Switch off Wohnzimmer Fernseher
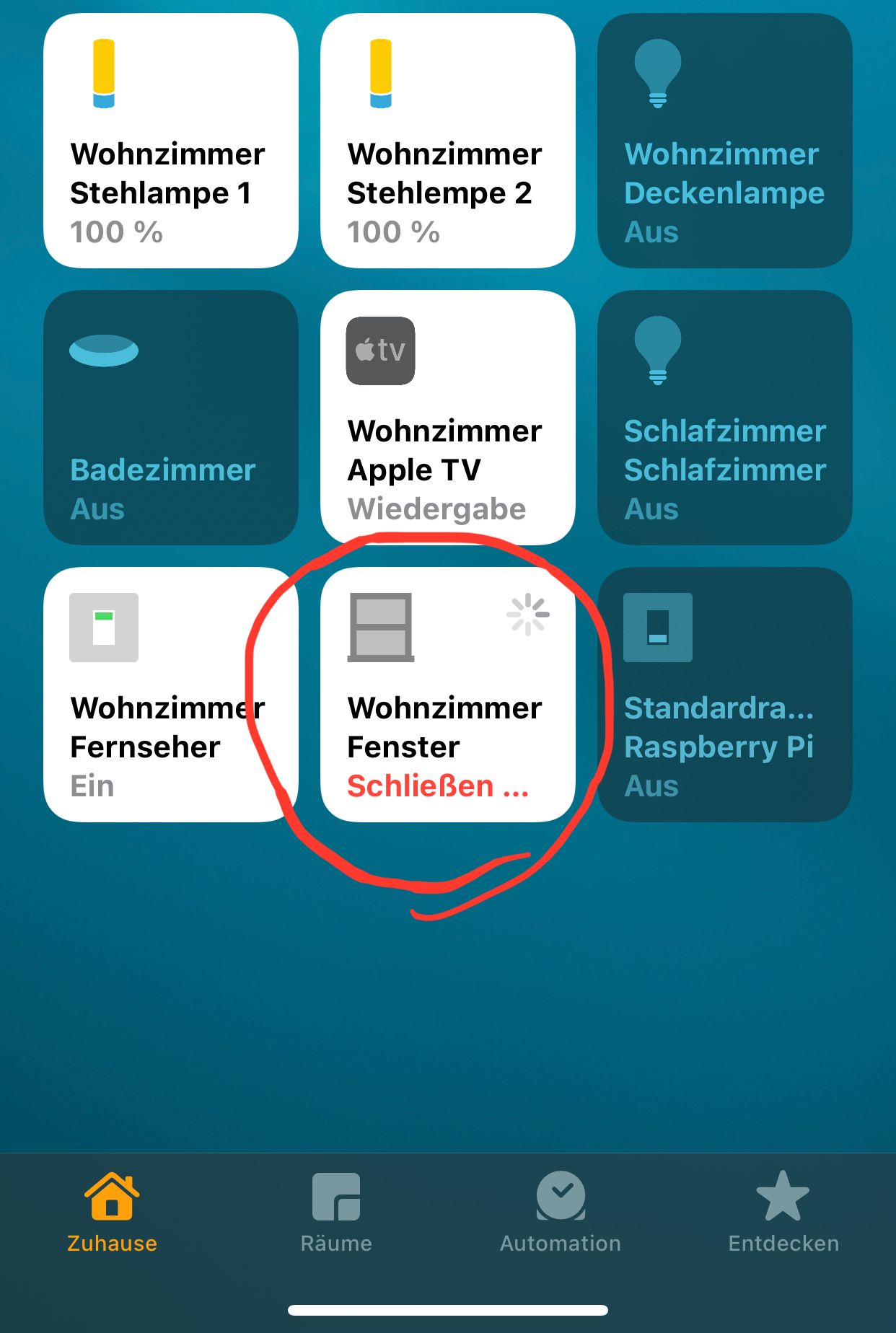The height and width of the screenshot is (1333, 896). [171, 695]
